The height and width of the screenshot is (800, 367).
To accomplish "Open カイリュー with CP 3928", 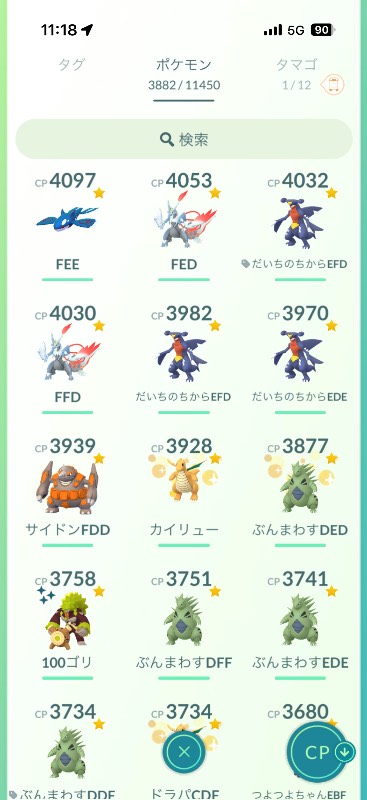I will tap(184, 490).
